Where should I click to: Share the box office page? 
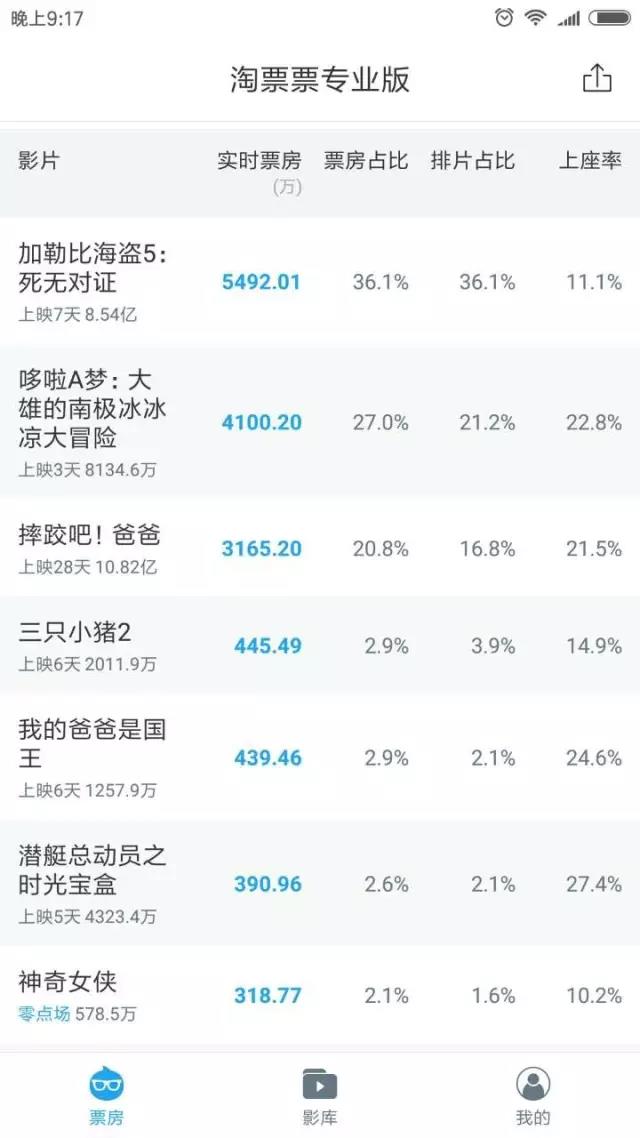point(597,79)
